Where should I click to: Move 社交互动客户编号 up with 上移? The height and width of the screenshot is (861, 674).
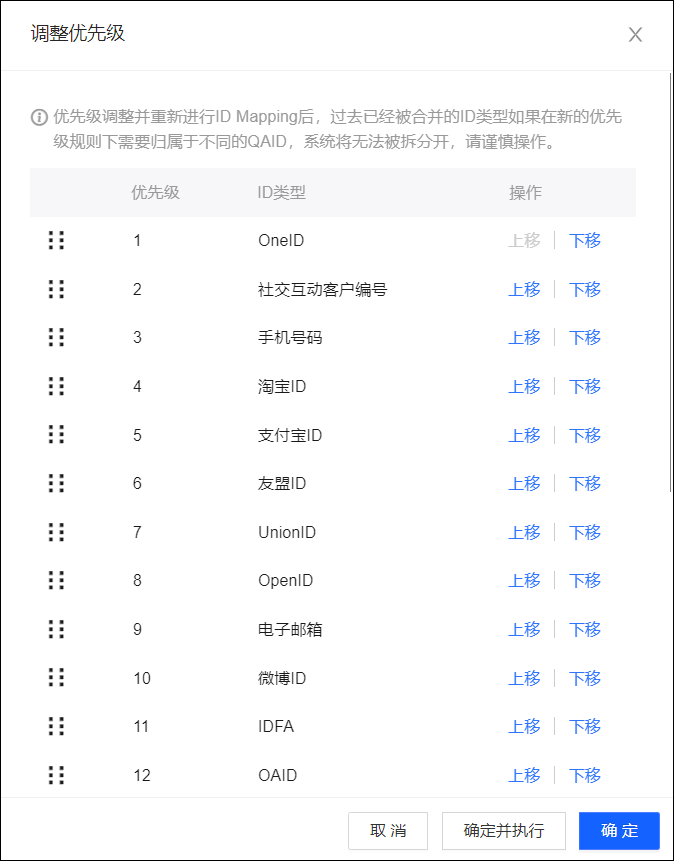coord(524,290)
